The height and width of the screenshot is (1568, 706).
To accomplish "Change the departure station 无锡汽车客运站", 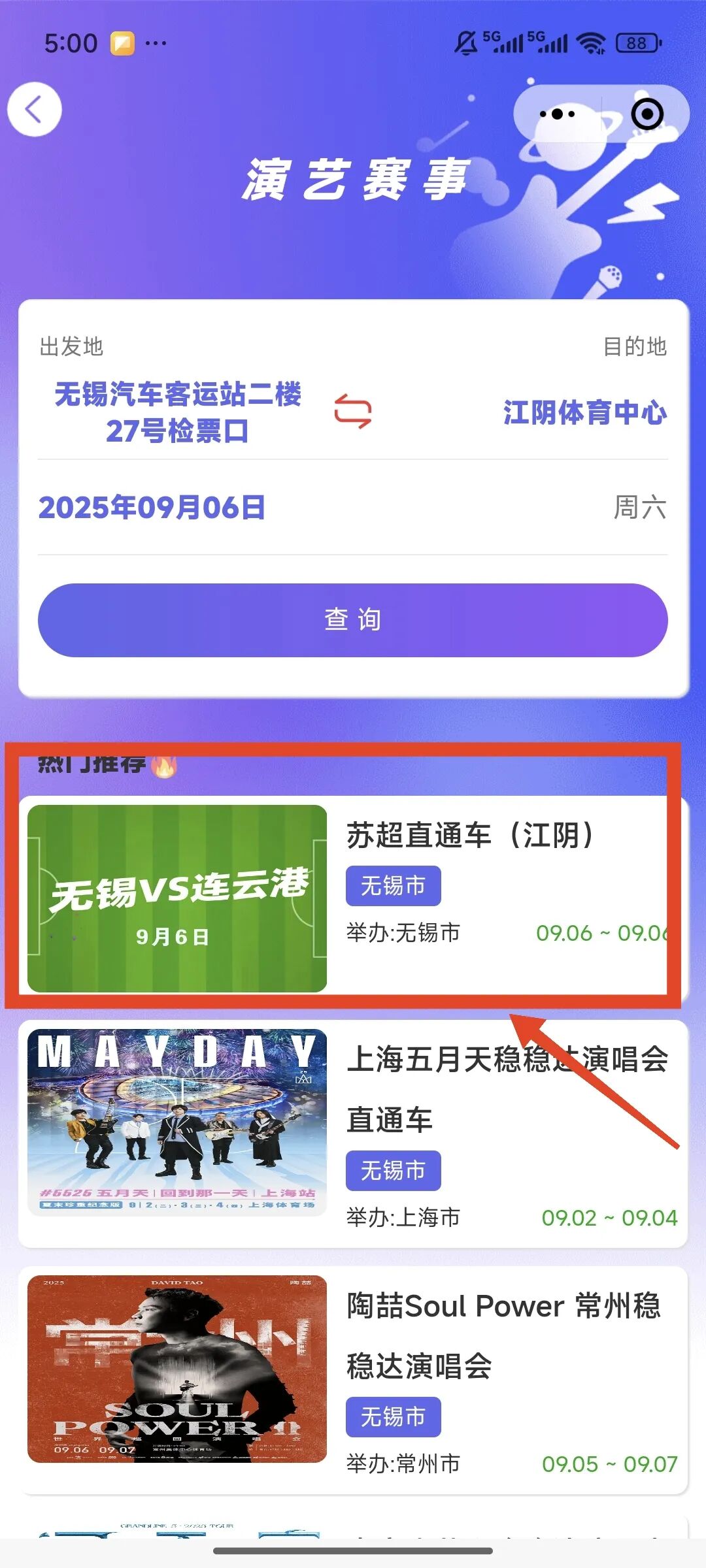I will pos(177,412).
